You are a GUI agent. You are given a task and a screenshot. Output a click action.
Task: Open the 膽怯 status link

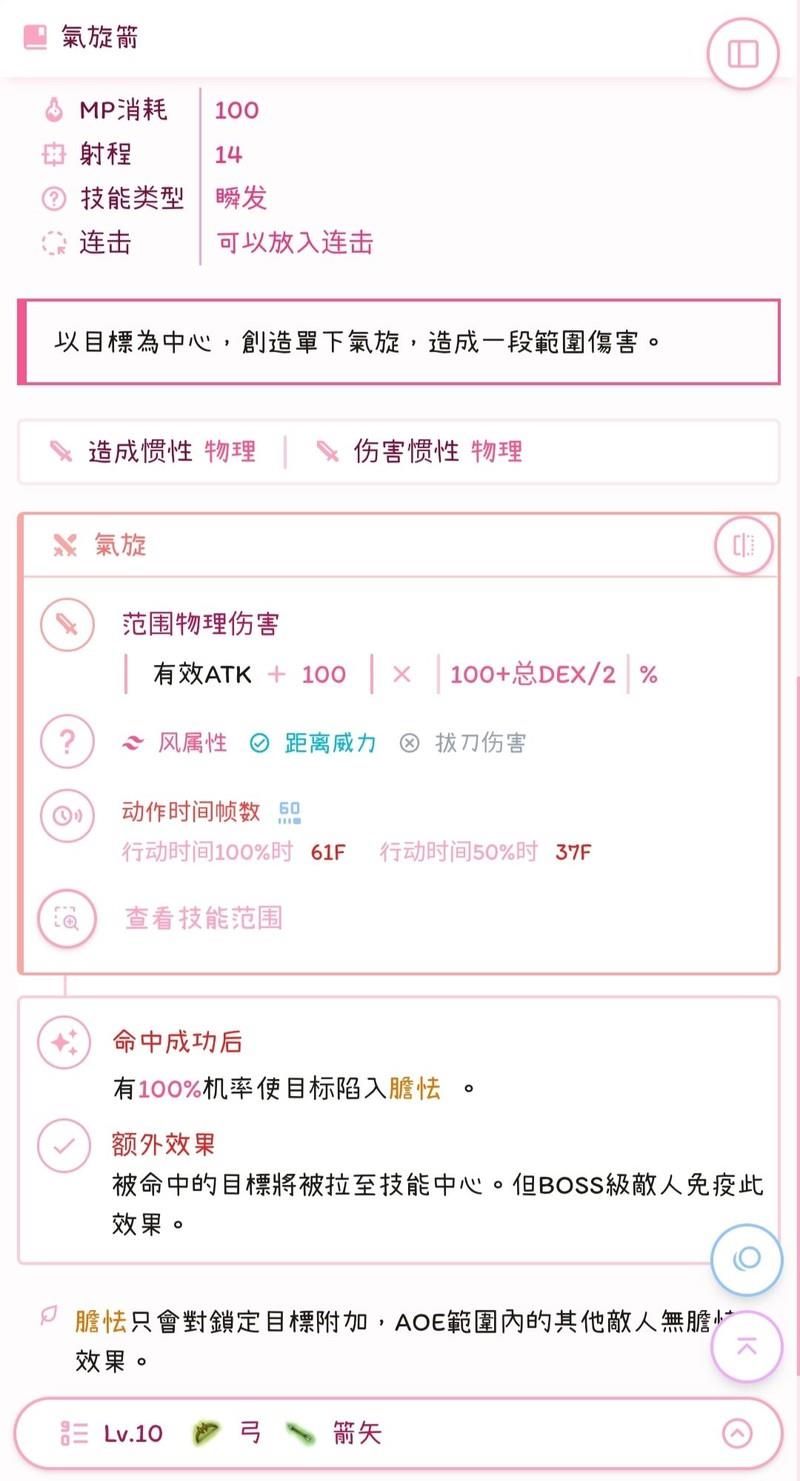(x=415, y=1088)
